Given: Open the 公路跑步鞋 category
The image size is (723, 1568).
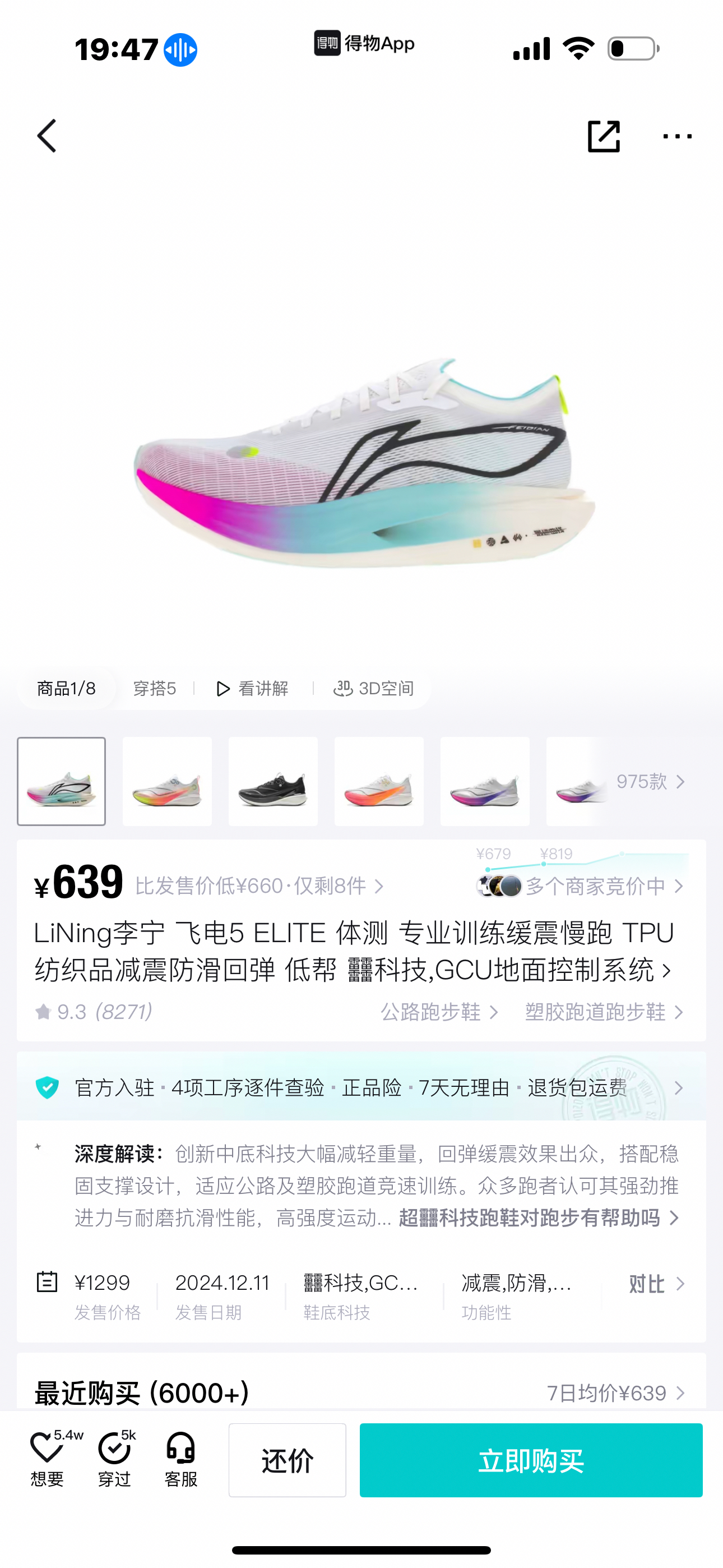Looking at the screenshot, I should (439, 1012).
